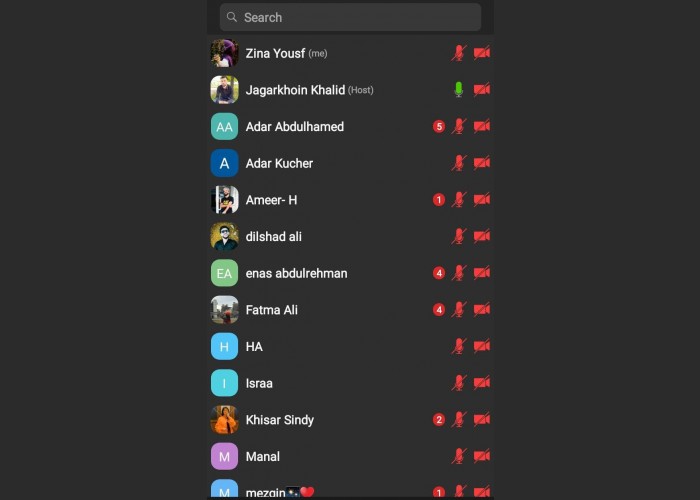Open Adar Abdulhamed participant options

click(x=294, y=127)
